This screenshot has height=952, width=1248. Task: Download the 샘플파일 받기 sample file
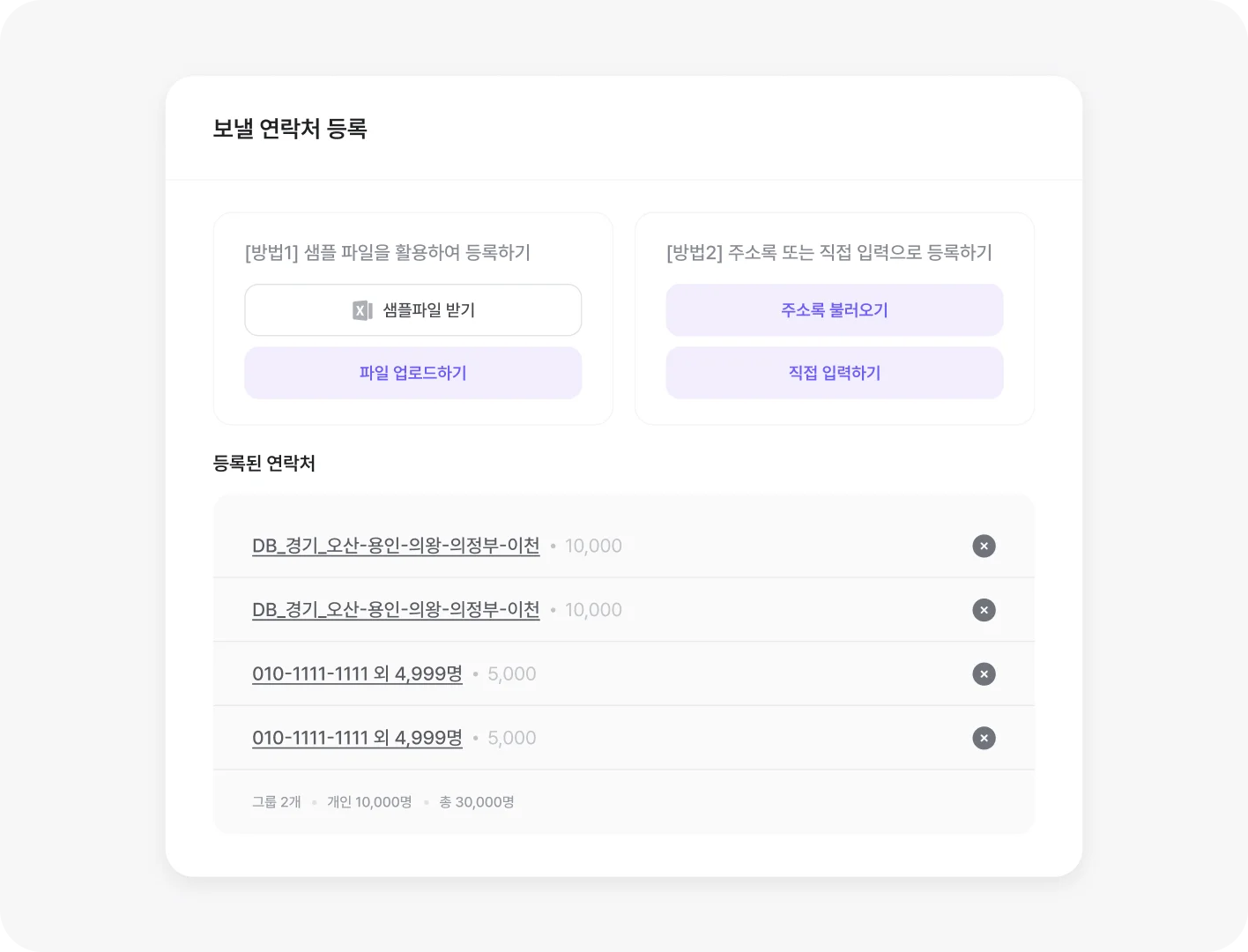point(412,310)
